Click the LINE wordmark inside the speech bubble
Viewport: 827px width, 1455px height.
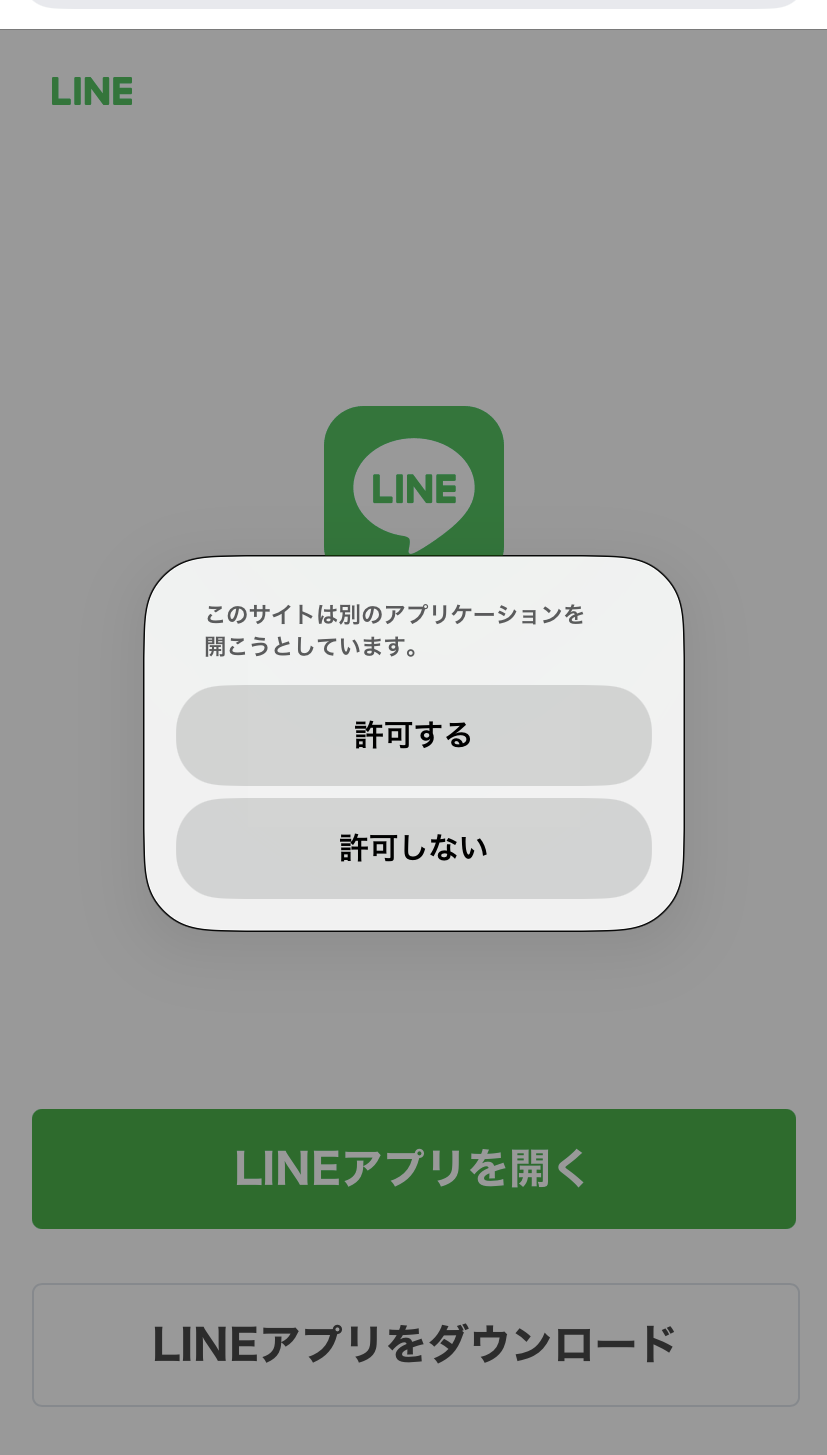click(x=414, y=489)
